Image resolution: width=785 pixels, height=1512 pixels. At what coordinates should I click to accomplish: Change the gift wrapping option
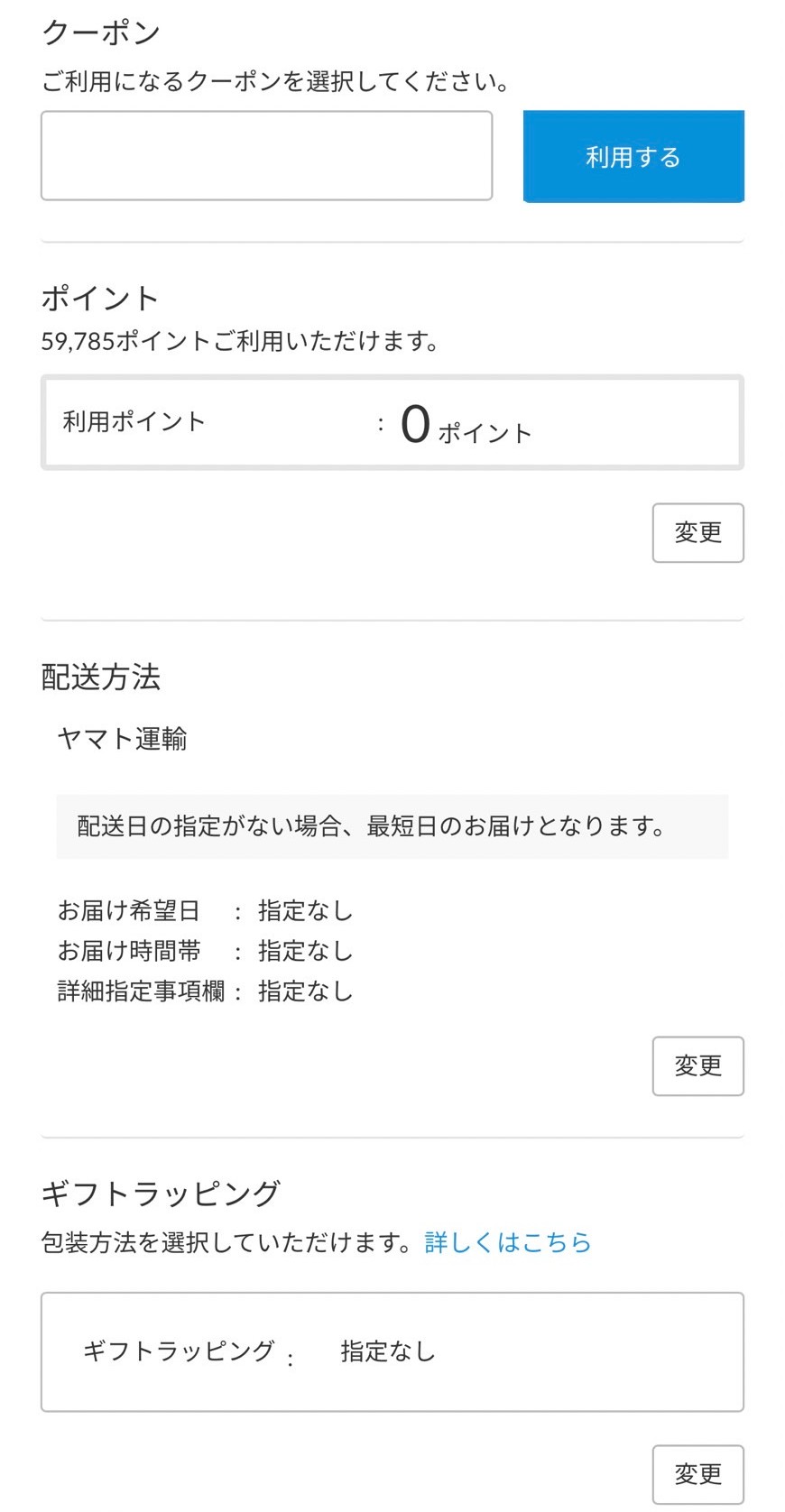click(697, 1474)
